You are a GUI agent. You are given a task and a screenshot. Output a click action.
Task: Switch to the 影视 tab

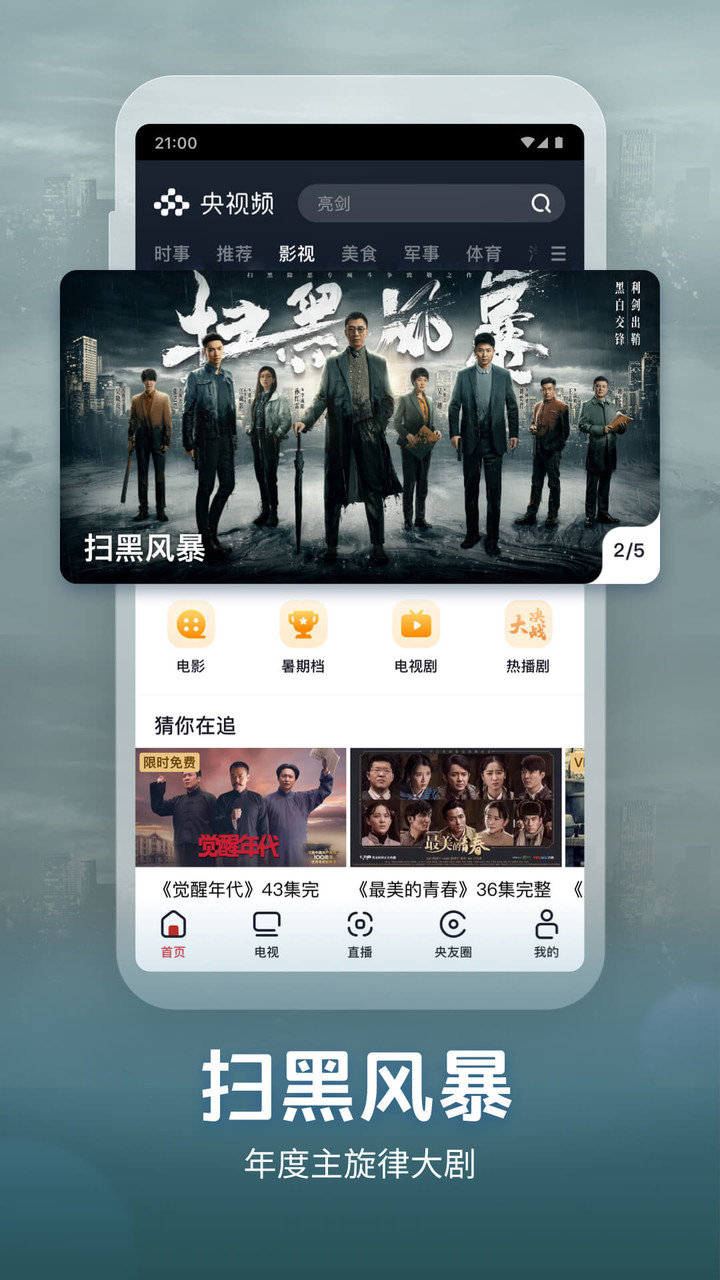coord(298,253)
